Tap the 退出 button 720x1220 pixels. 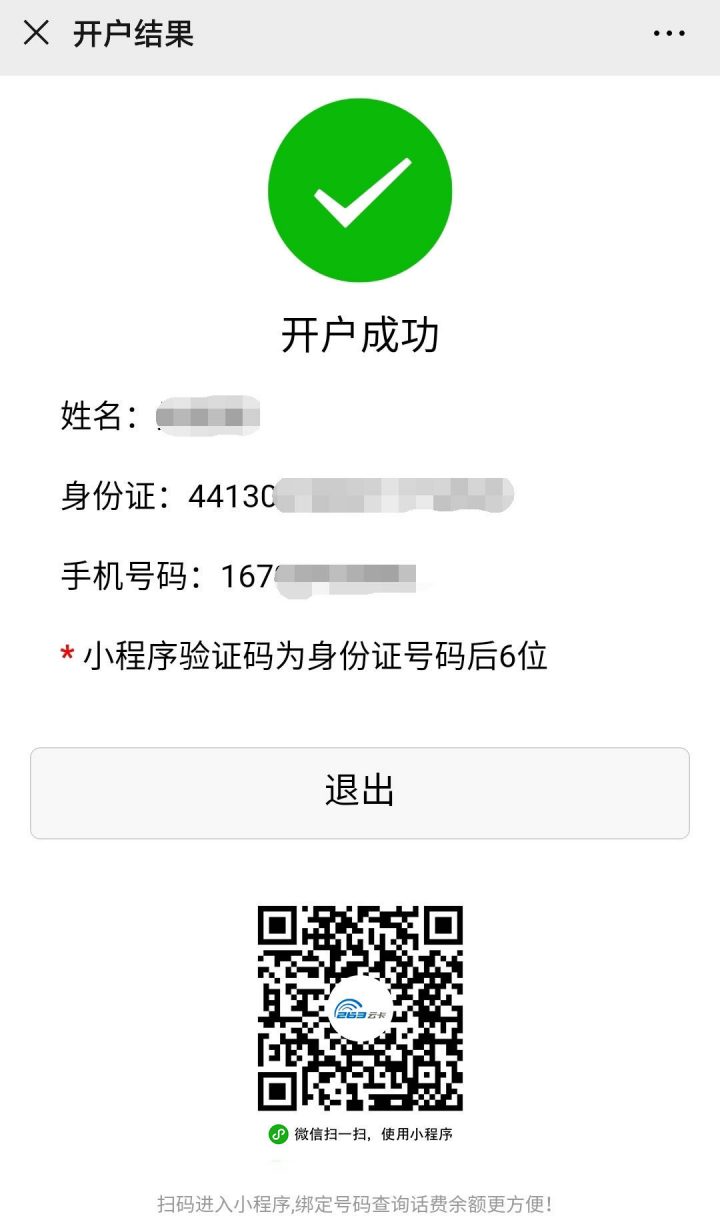pos(360,792)
